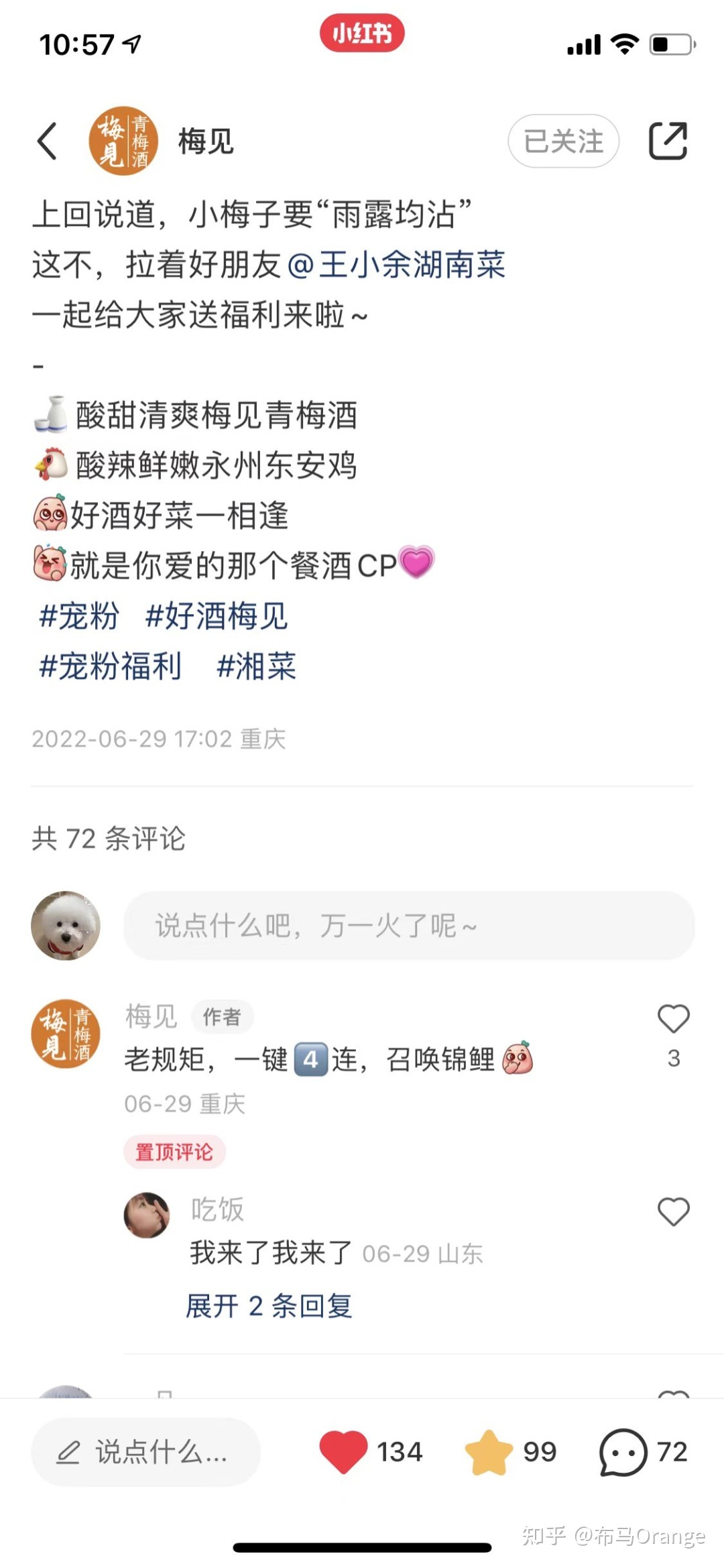Screen dimensions: 724x1568
Task: Tap the back arrow to return
Action: (x=47, y=142)
